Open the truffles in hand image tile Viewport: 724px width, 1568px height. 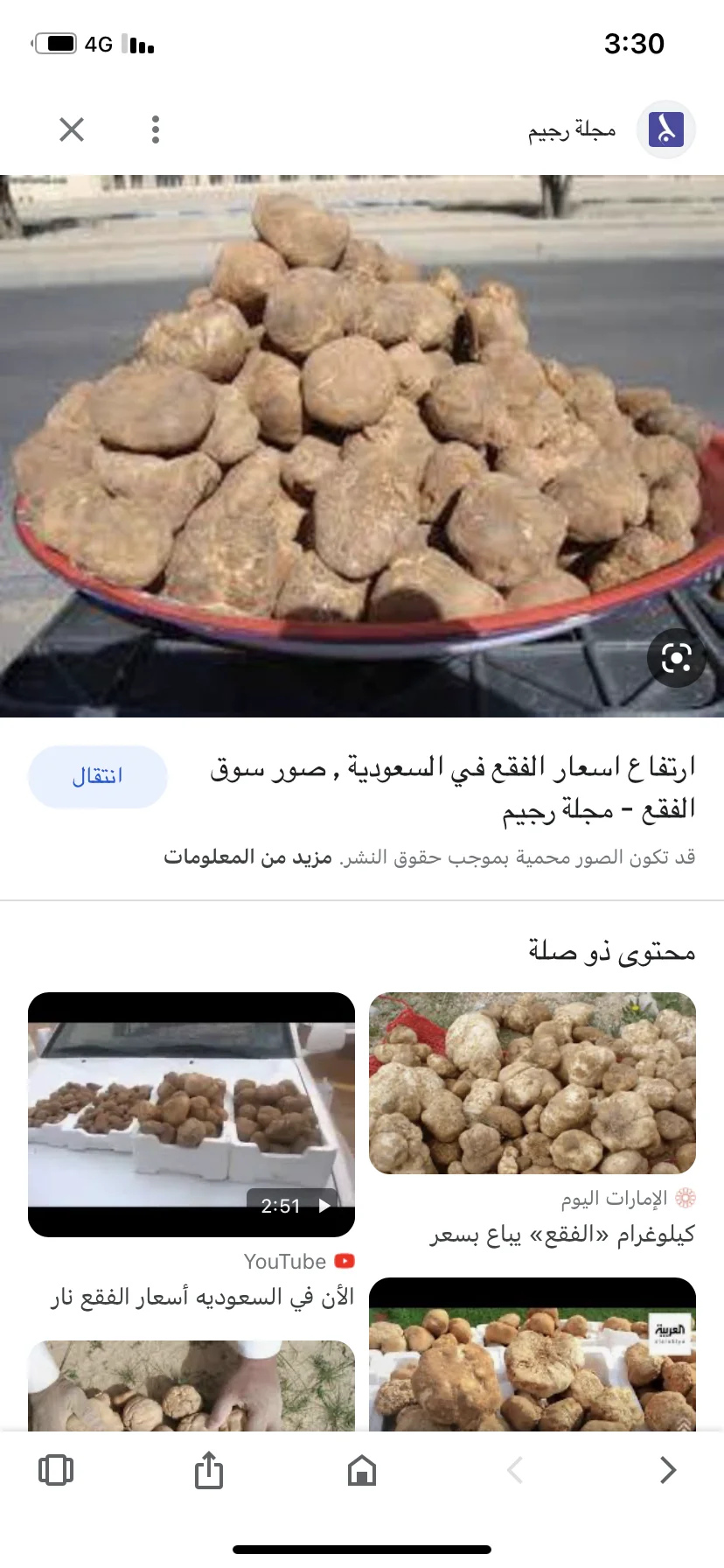point(191,1386)
